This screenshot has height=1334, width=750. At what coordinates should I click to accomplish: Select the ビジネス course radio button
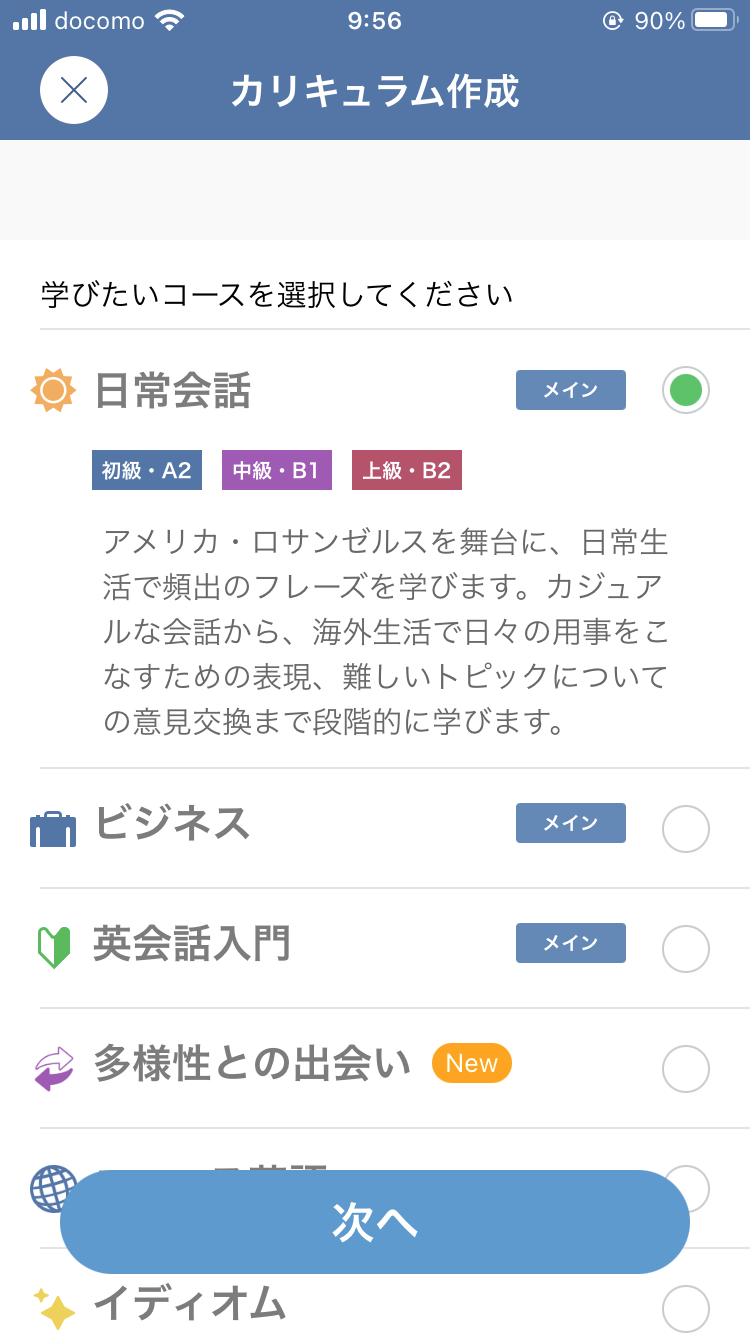686,829
